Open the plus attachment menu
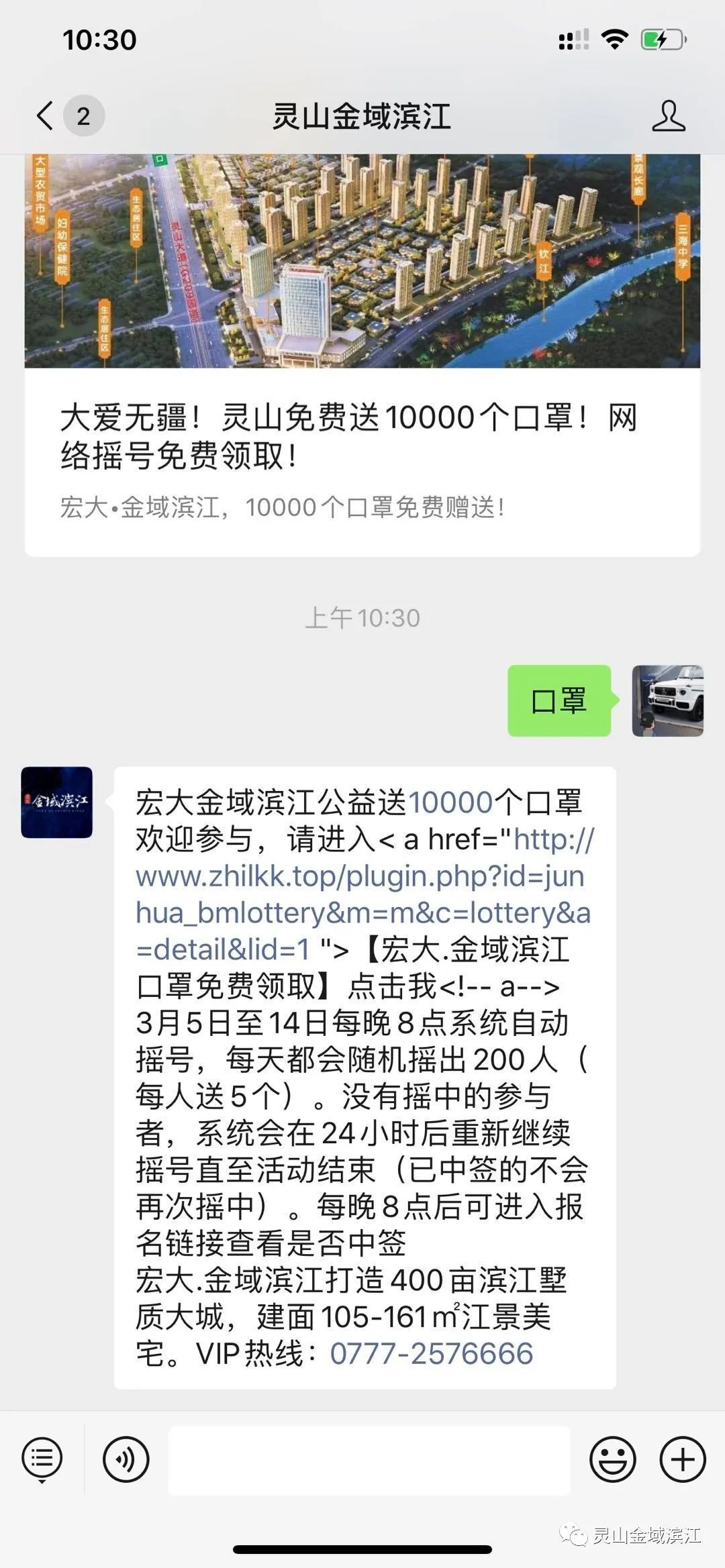The image size is (725, 1568). pos(682,1459)
